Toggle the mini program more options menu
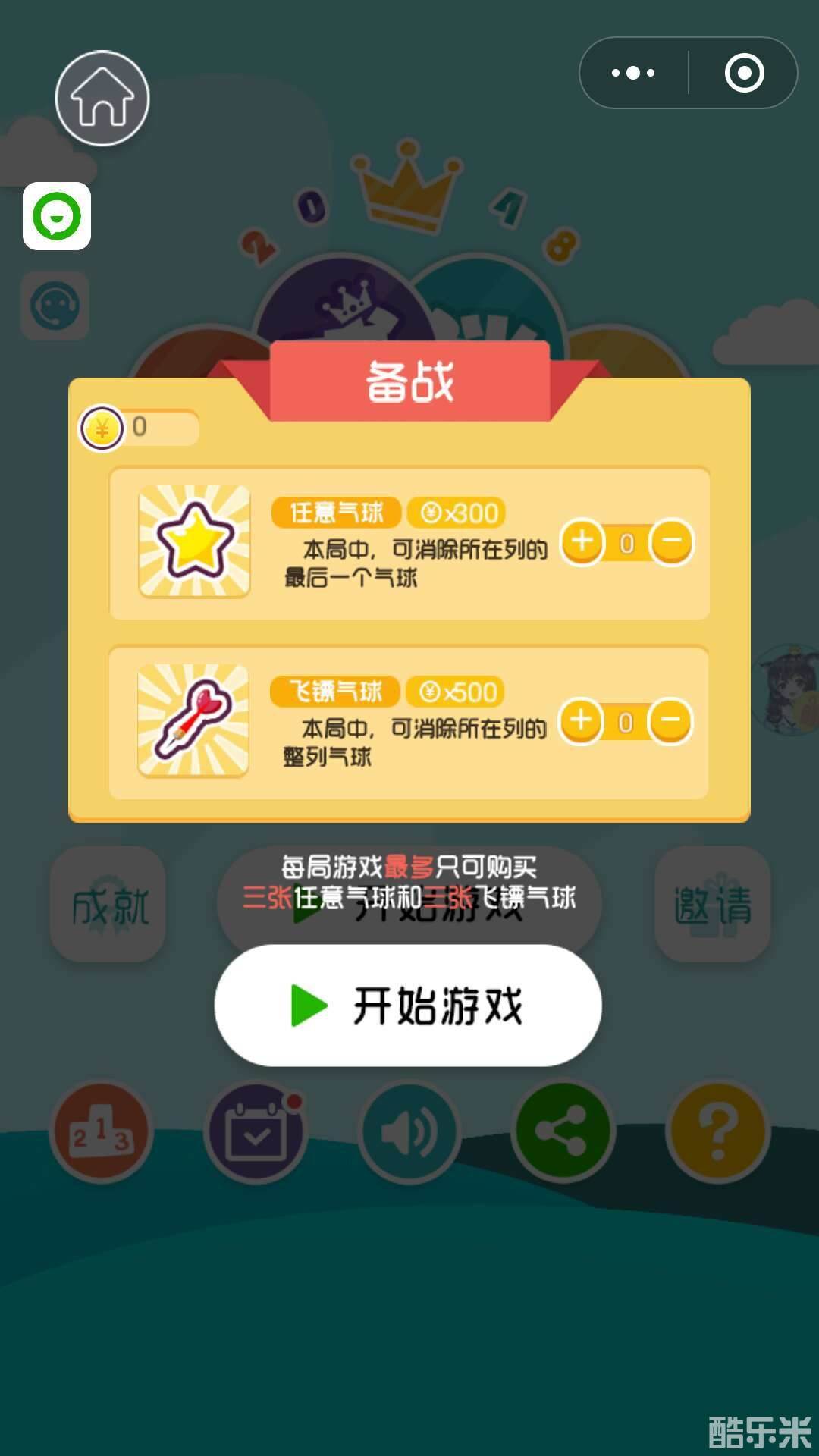Screen dimensions: 819x1456 tap(634, 73)
